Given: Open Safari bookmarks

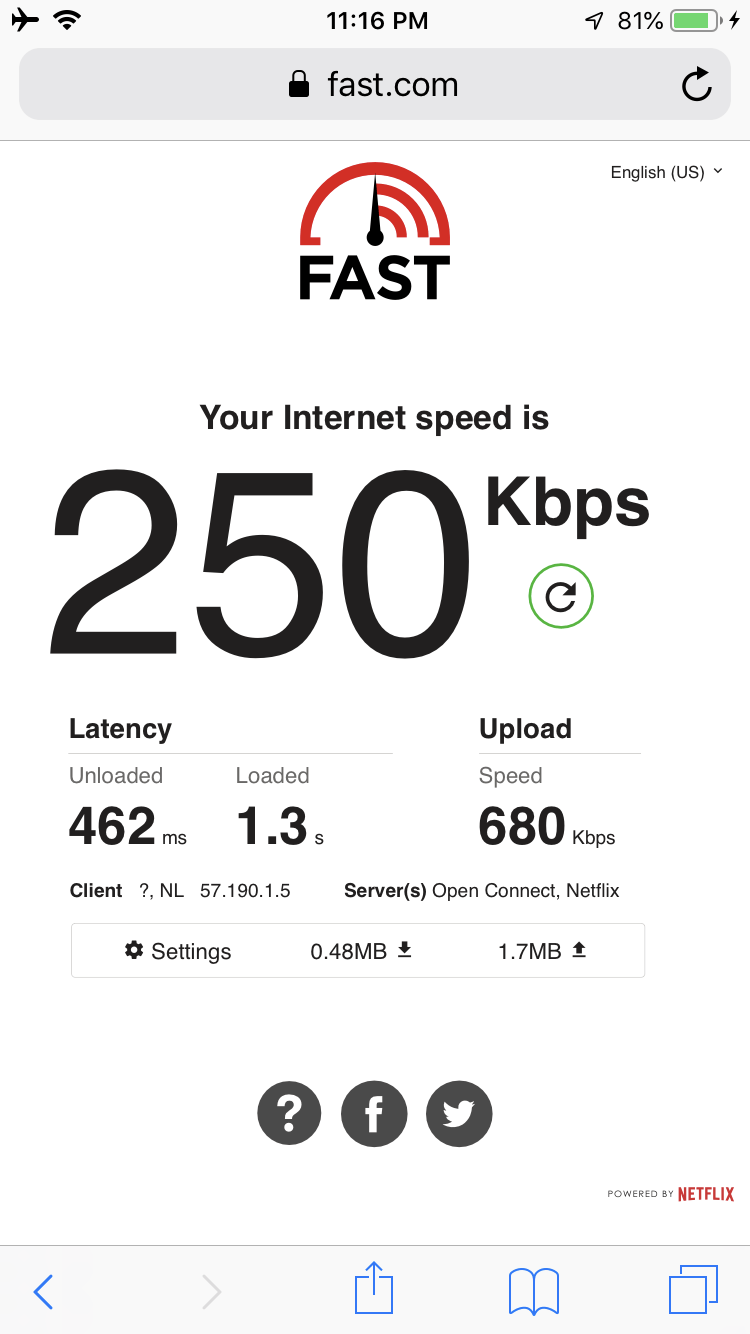Looking at the screenshot, I should (533, 1291).
